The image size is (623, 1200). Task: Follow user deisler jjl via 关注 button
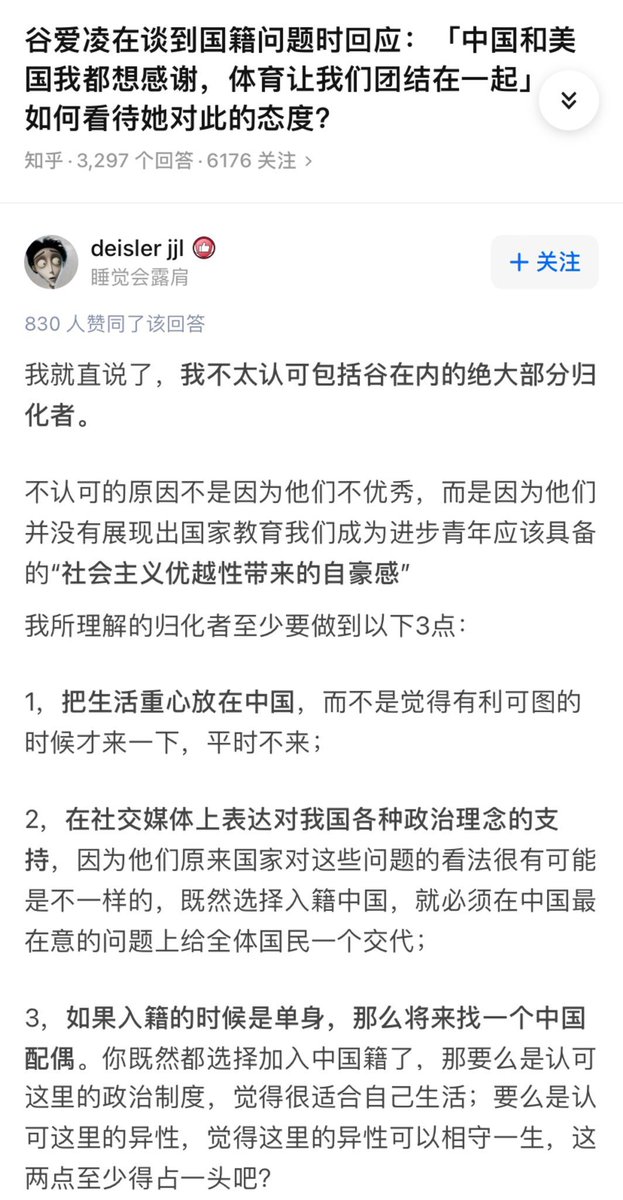[544, 263]
